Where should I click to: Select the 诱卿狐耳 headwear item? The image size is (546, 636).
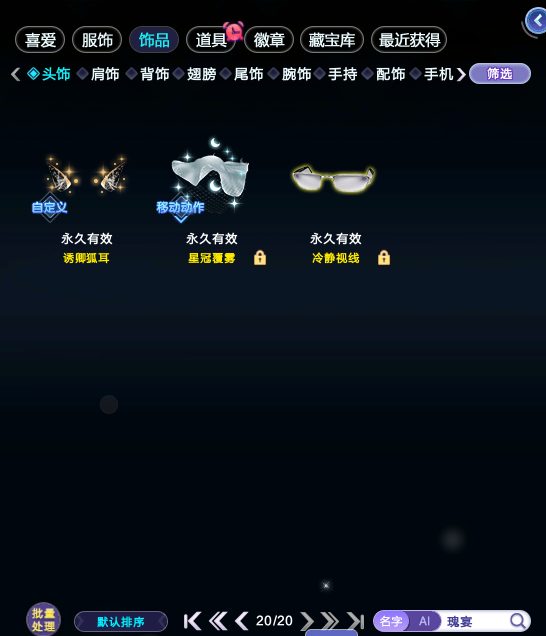coord(86,205)
